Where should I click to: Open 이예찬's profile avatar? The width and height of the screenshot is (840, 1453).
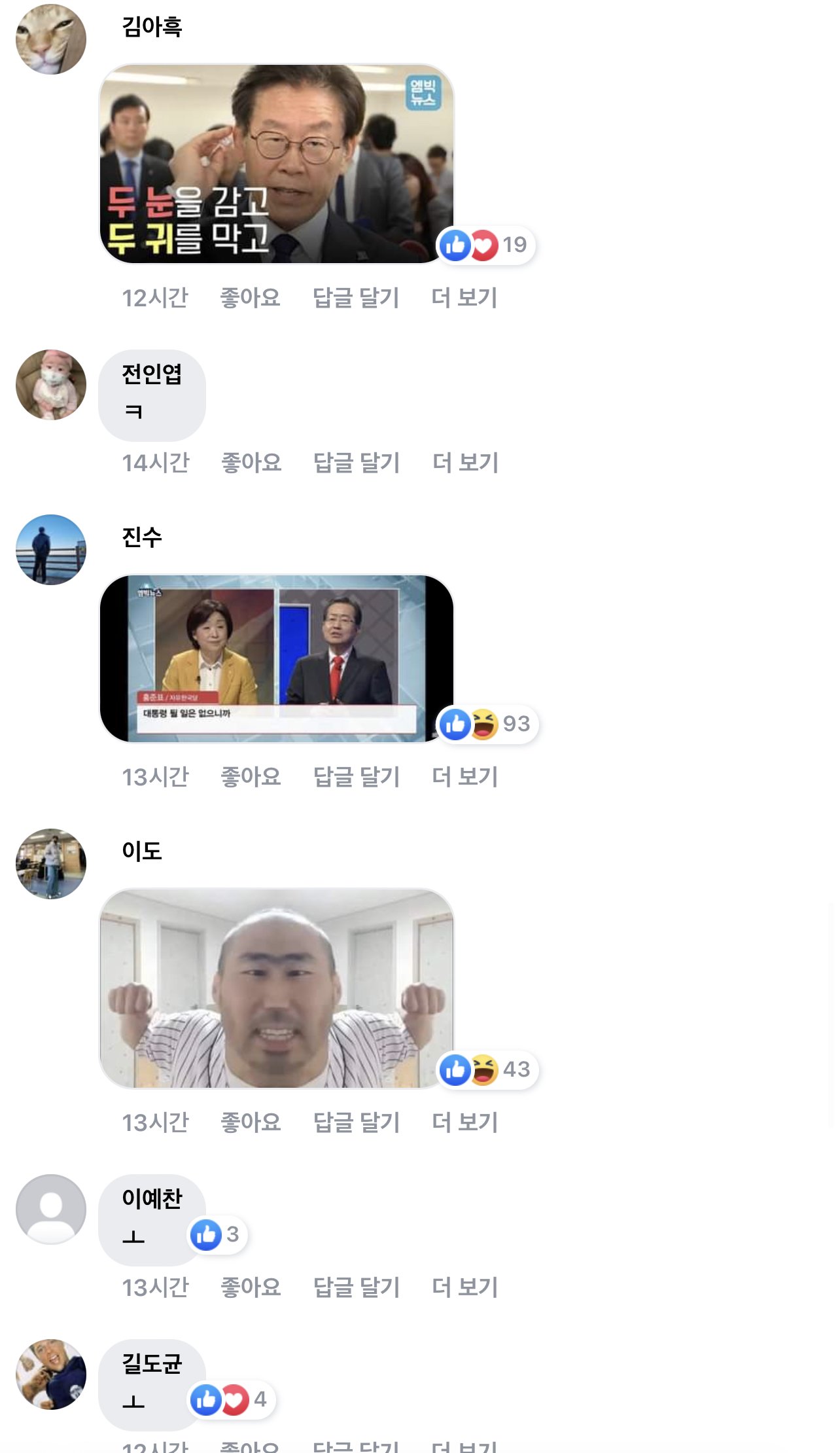tap(51, 1209)
